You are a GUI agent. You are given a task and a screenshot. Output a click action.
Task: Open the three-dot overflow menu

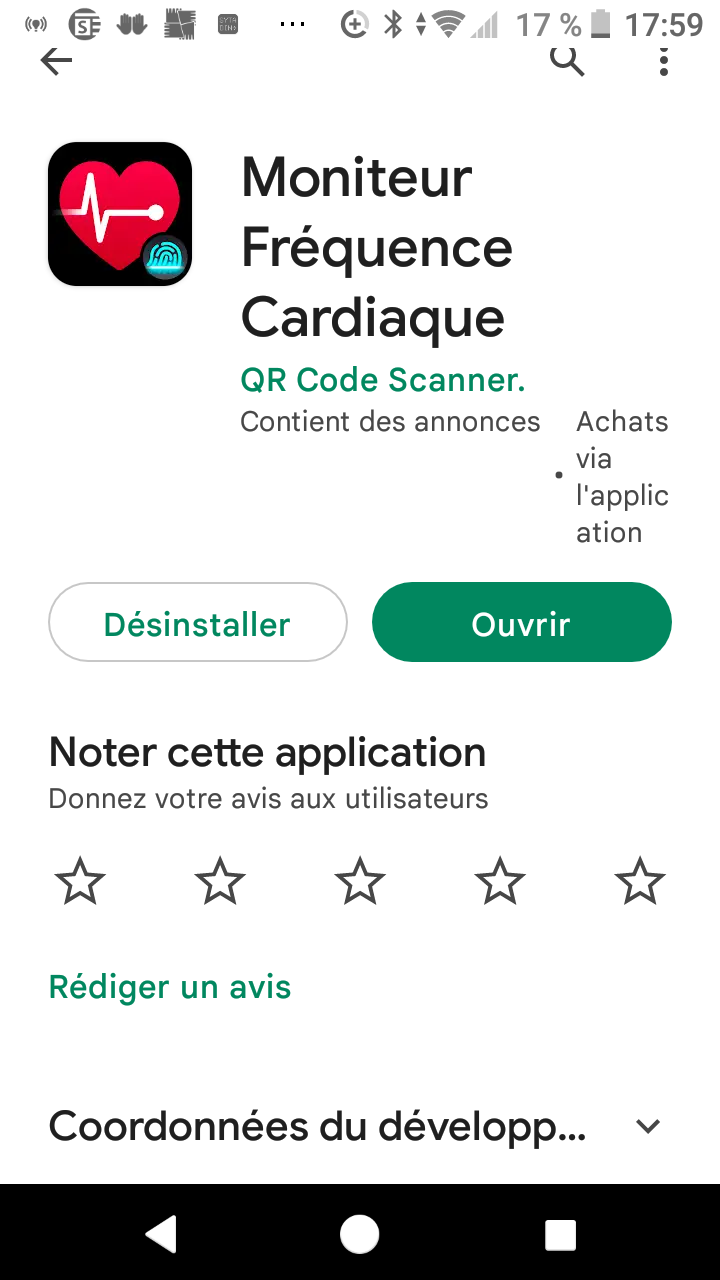(663, 62)
